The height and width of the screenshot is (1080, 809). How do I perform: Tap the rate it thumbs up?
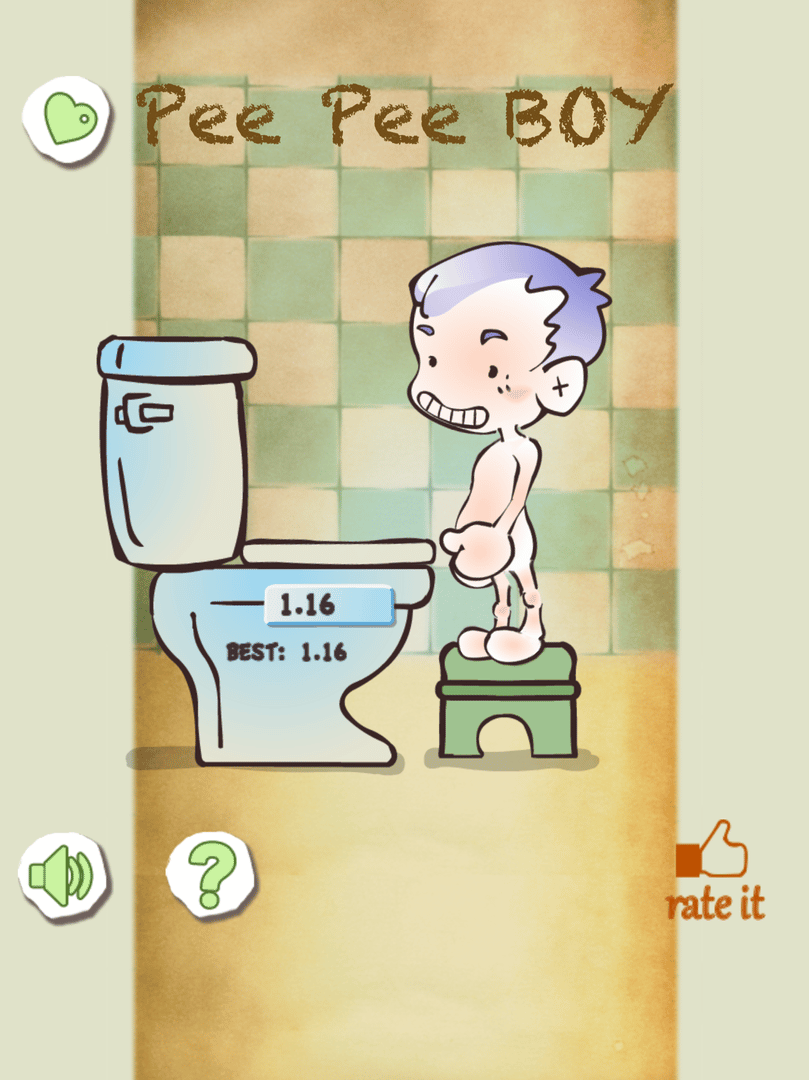point(716,870)
